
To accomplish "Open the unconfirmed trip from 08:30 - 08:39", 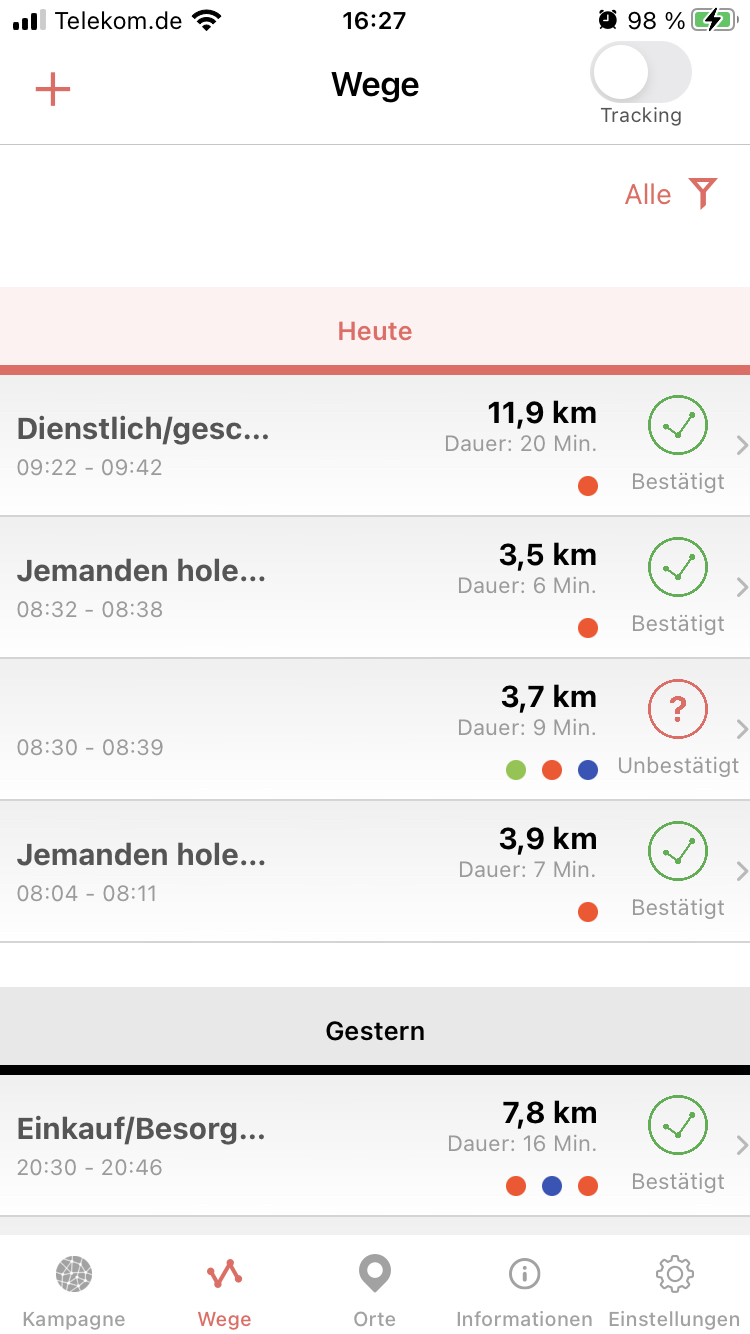I will [300, 729].
